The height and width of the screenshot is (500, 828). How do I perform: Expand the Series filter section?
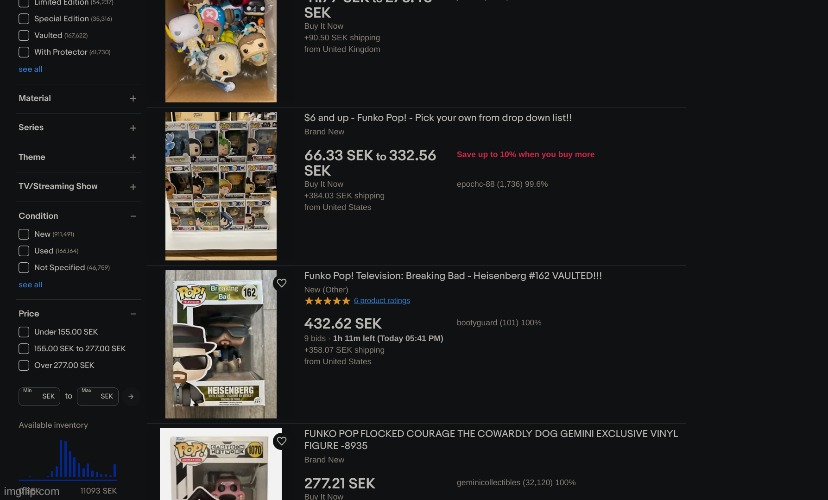click(132, 128)
